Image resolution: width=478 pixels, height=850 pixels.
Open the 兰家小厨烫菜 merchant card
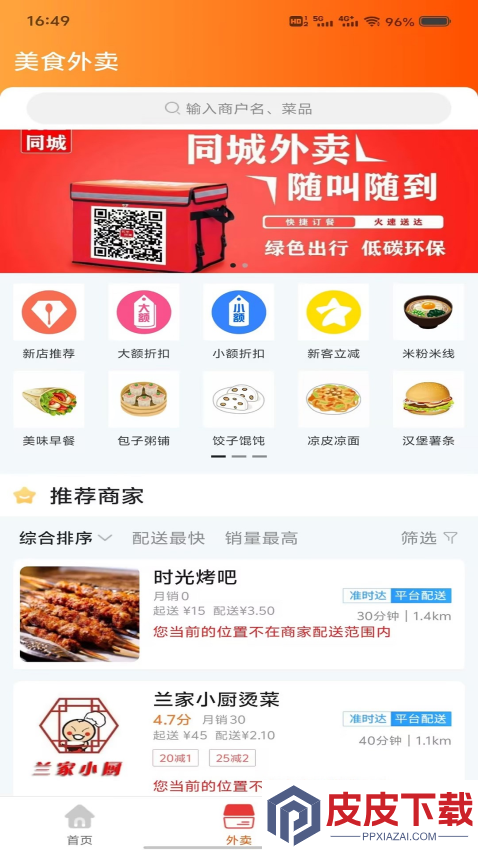click(x=239, y=739)
